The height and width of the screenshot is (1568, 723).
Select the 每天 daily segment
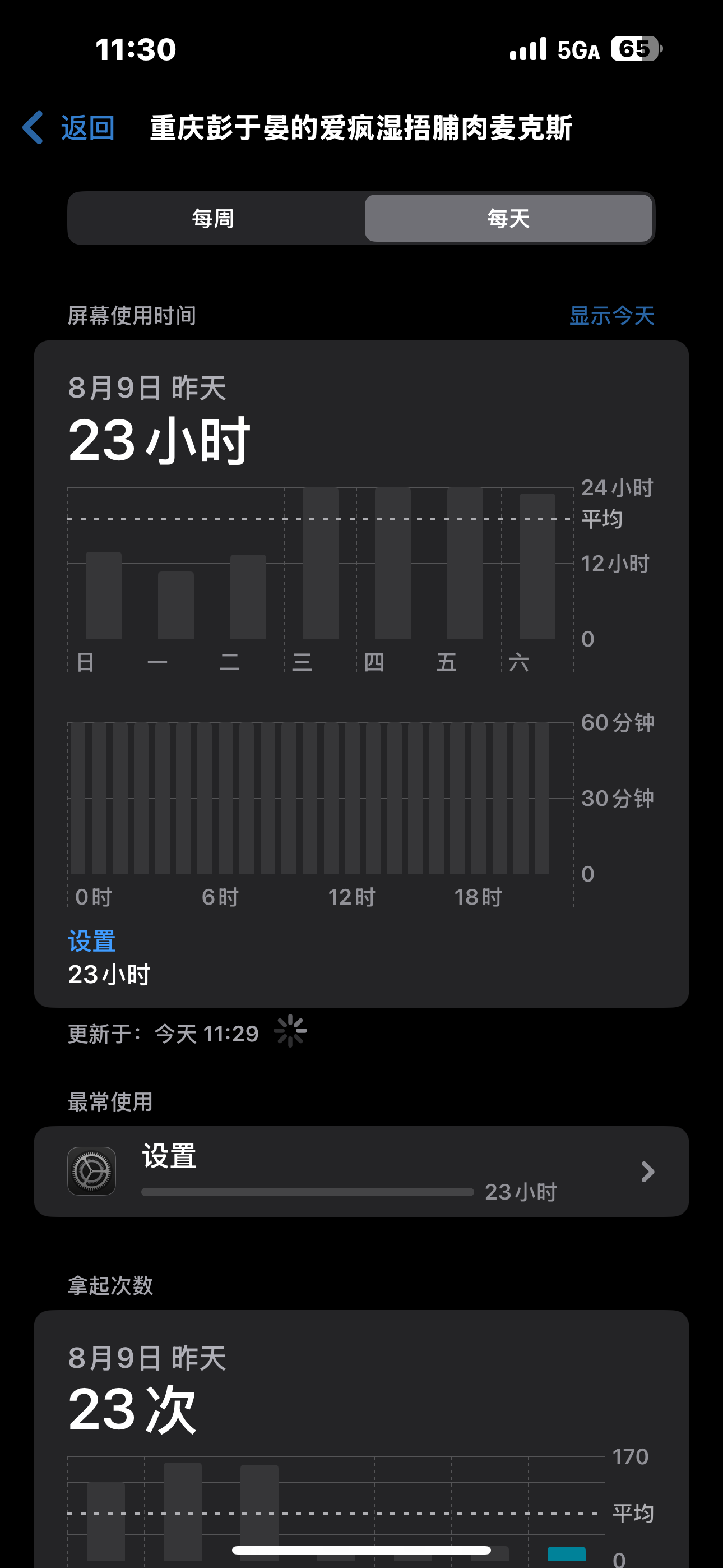[508, 219]
